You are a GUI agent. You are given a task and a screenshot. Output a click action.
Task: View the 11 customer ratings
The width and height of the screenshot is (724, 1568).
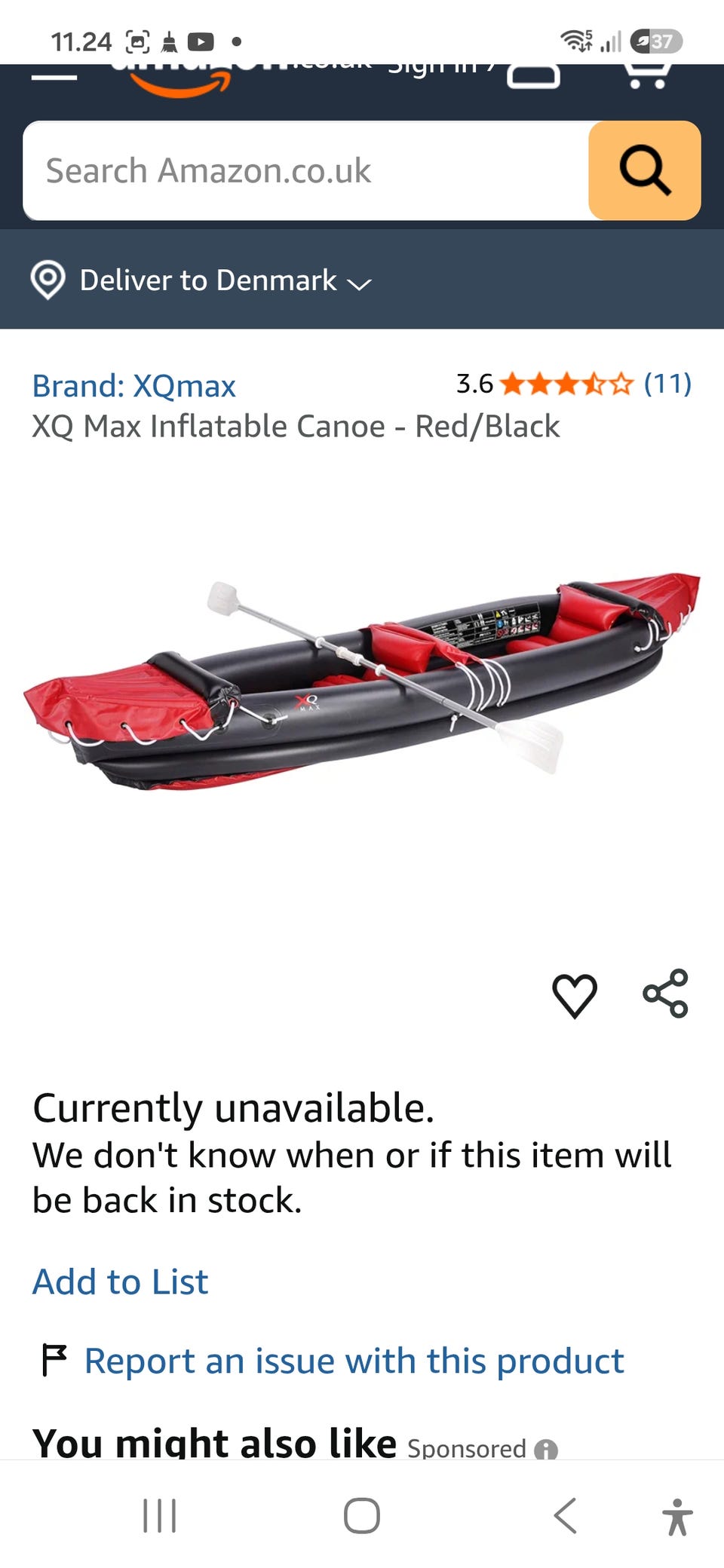tap(667, 384)
